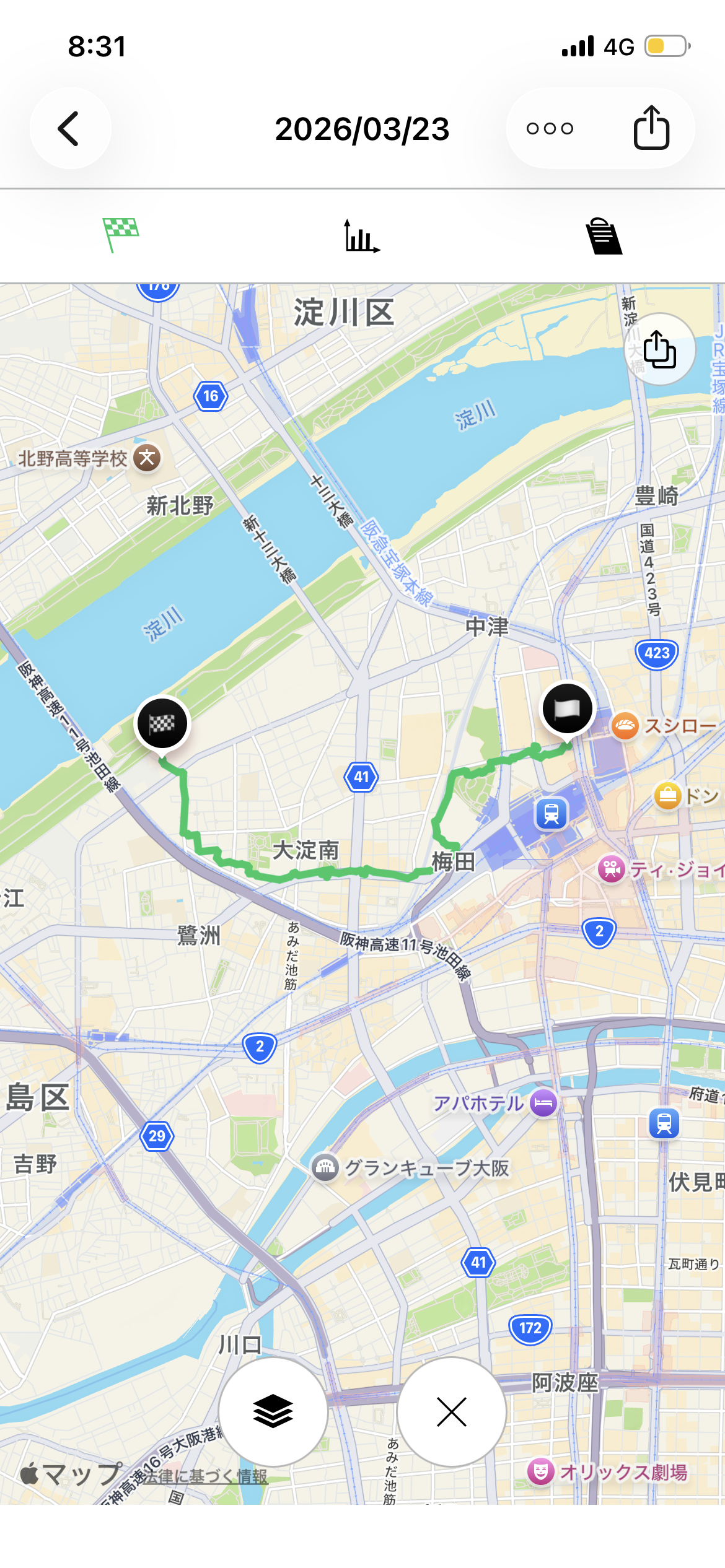Switch to the chart statistics tab
The image size is (725, 1568).
click(x=362, y=236)
